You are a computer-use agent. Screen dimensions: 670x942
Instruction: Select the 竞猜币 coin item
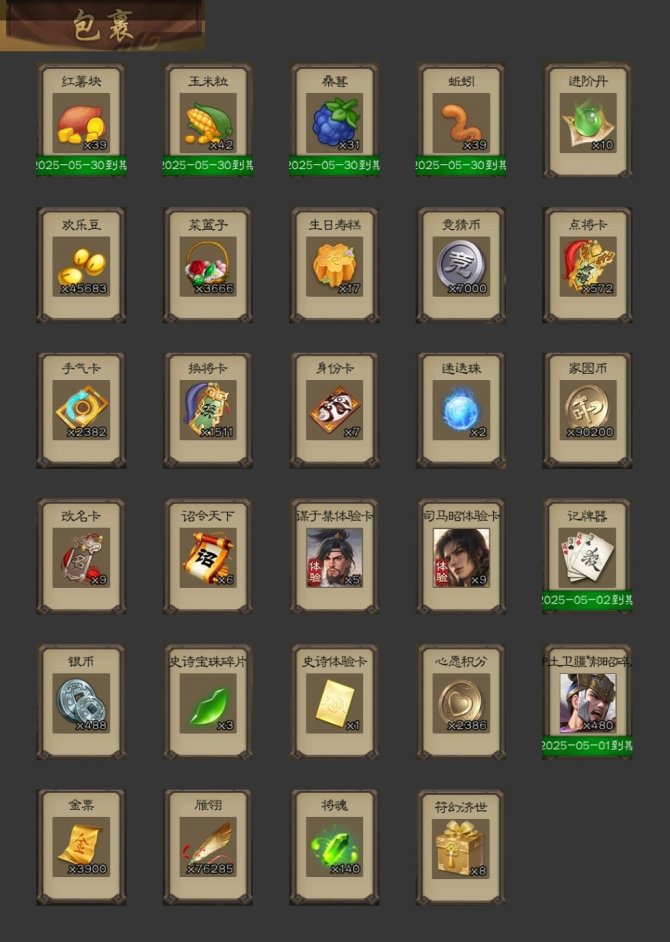tap(461, 267)
